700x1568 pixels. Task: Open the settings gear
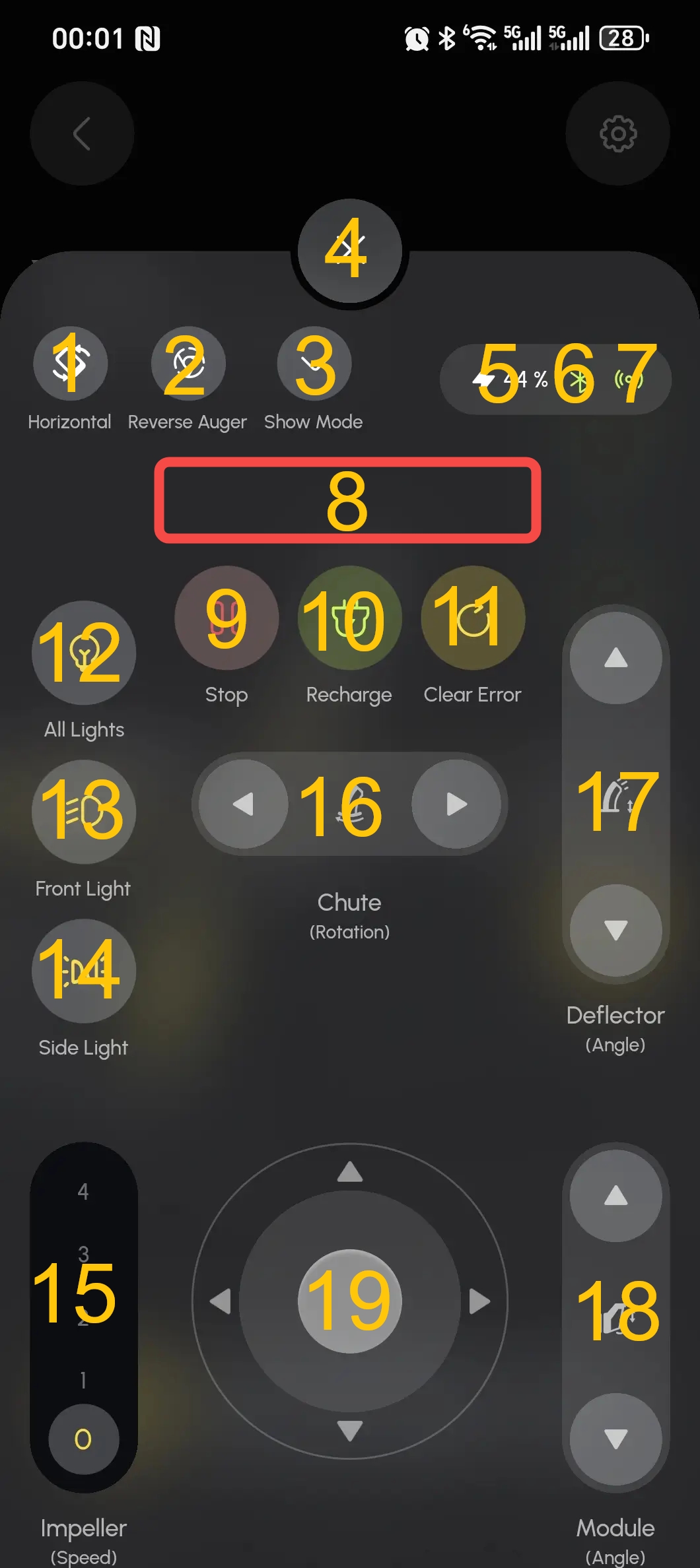617,134
